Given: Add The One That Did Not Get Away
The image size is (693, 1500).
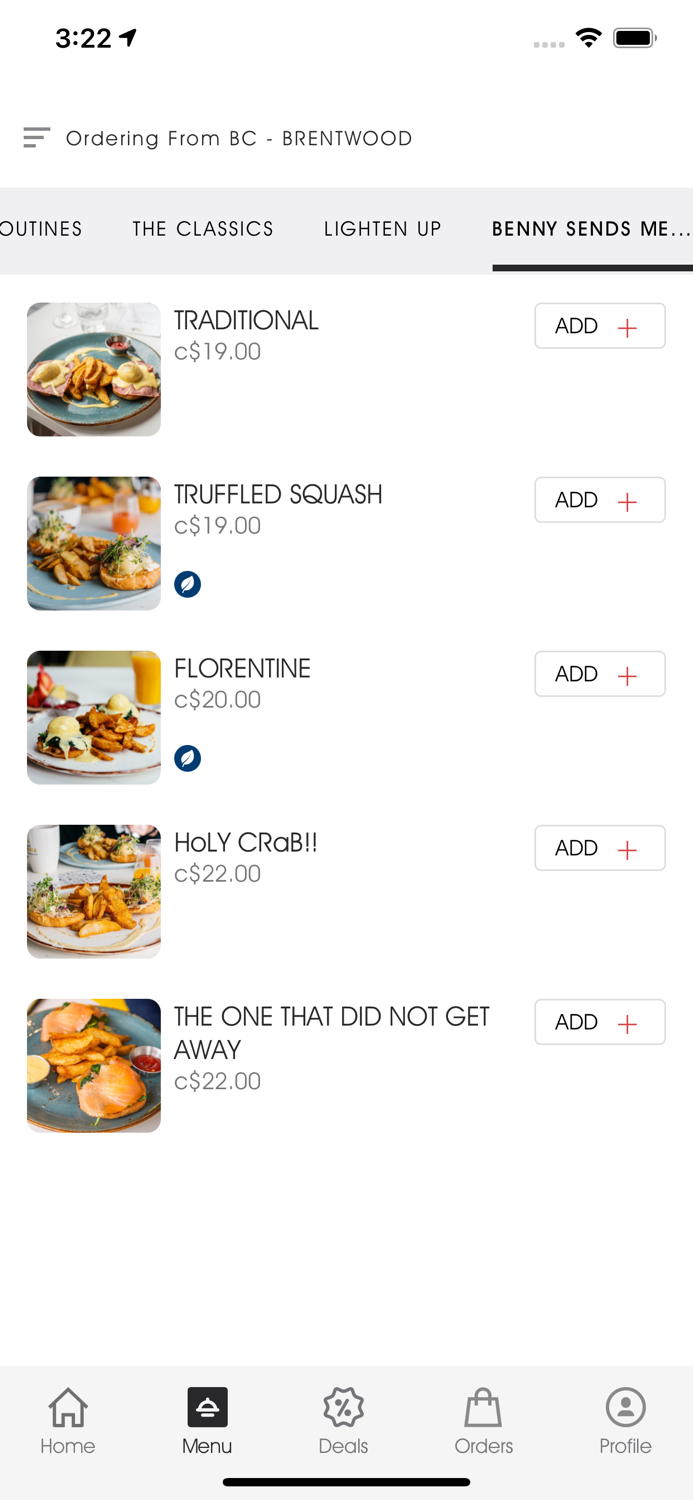Looking at the screenshot, I should coord(599,1022).
